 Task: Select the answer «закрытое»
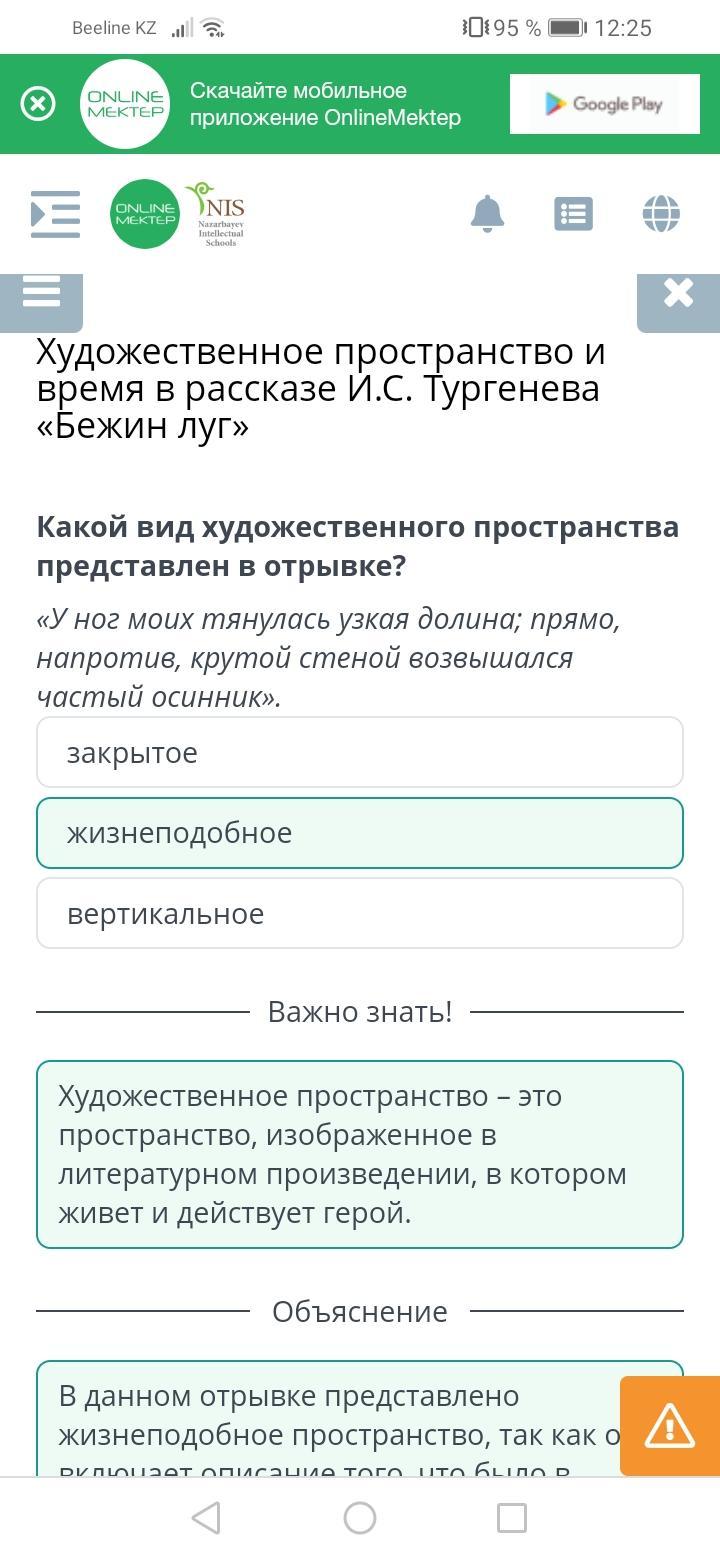pos(360,752)
